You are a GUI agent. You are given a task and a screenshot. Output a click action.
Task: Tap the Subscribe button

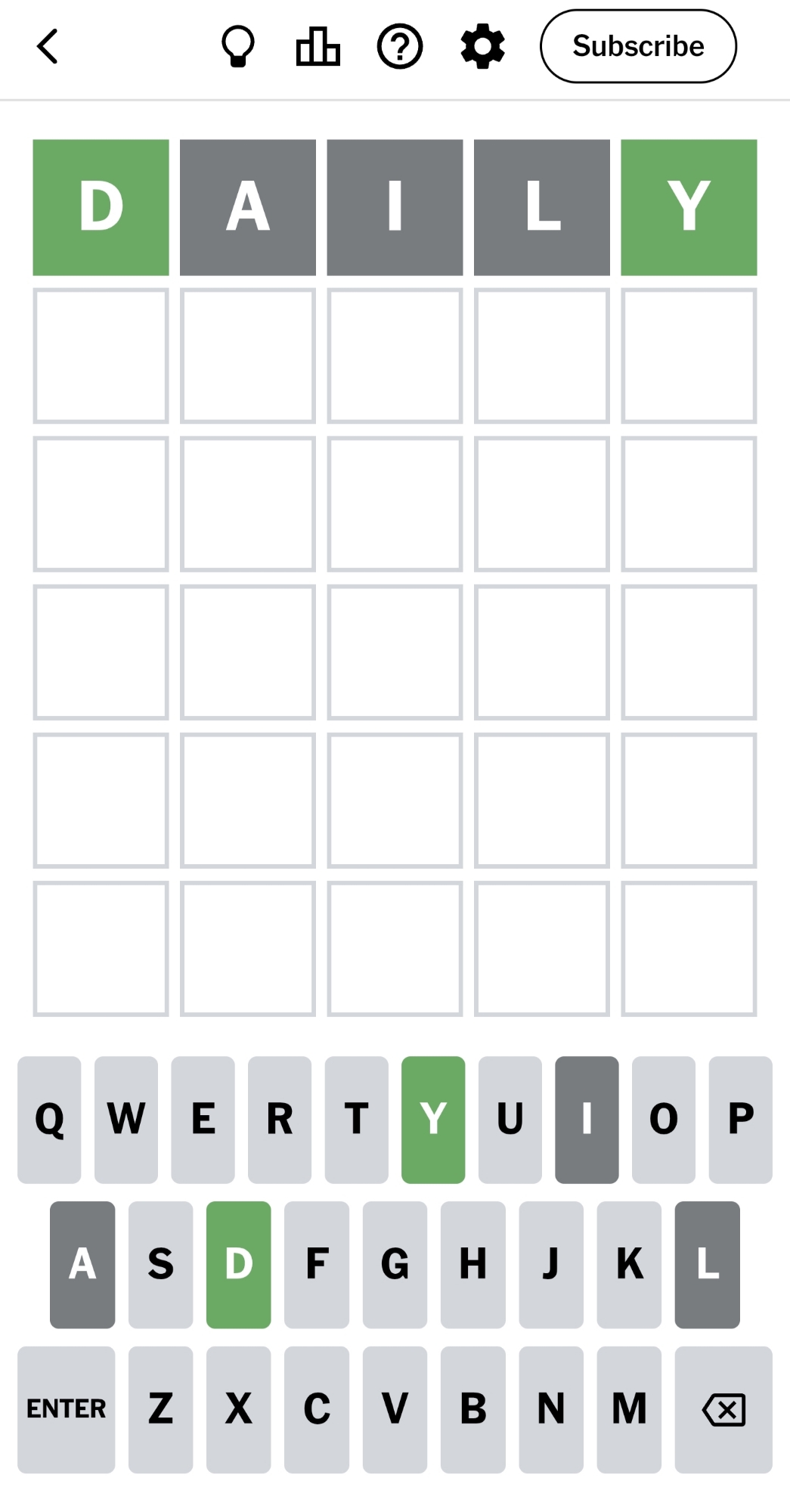[x=638, y=46]
